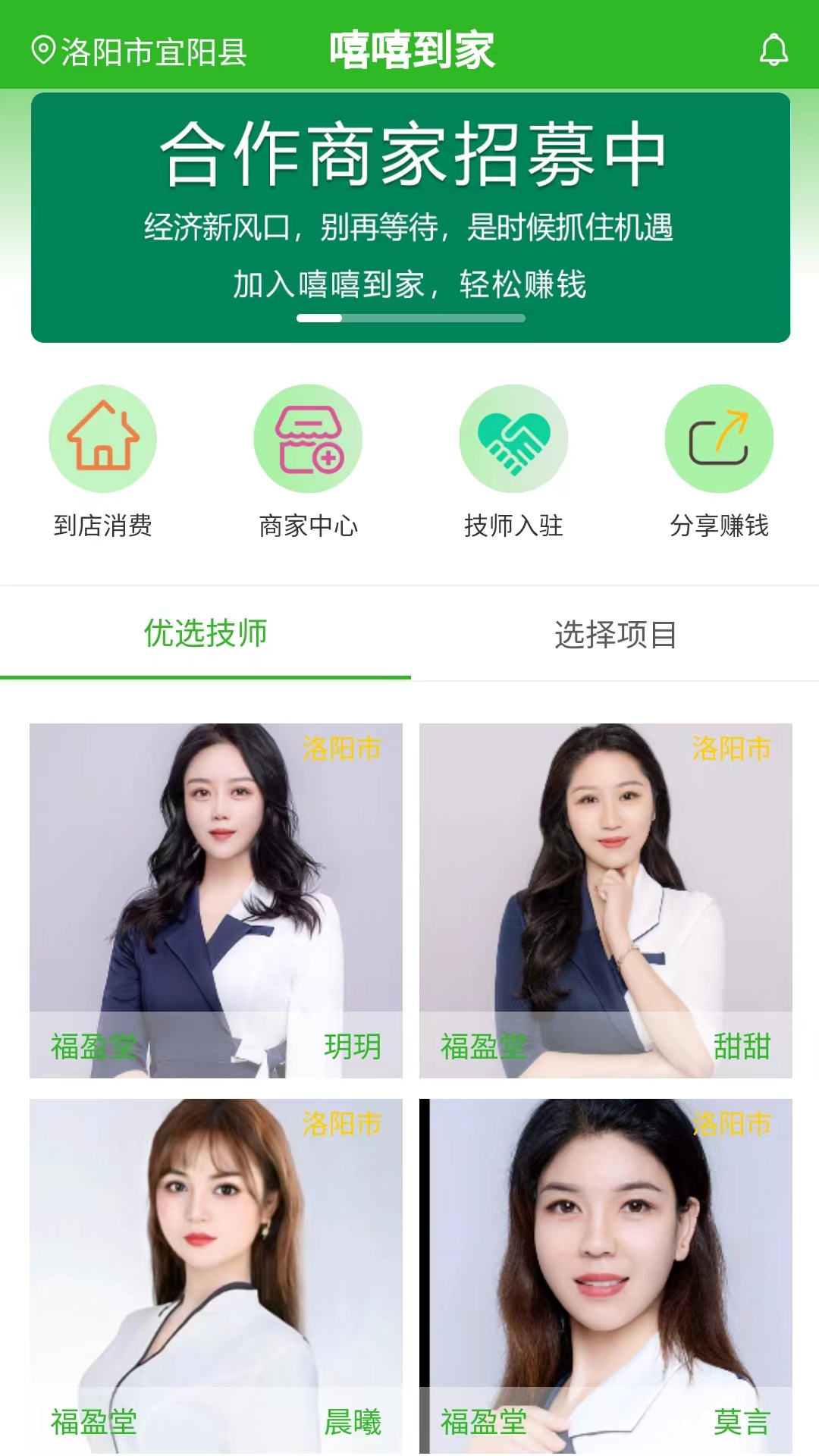Tap 分享赚钱
Screen dimensions: 819x1456
click(x=719, y=462)
